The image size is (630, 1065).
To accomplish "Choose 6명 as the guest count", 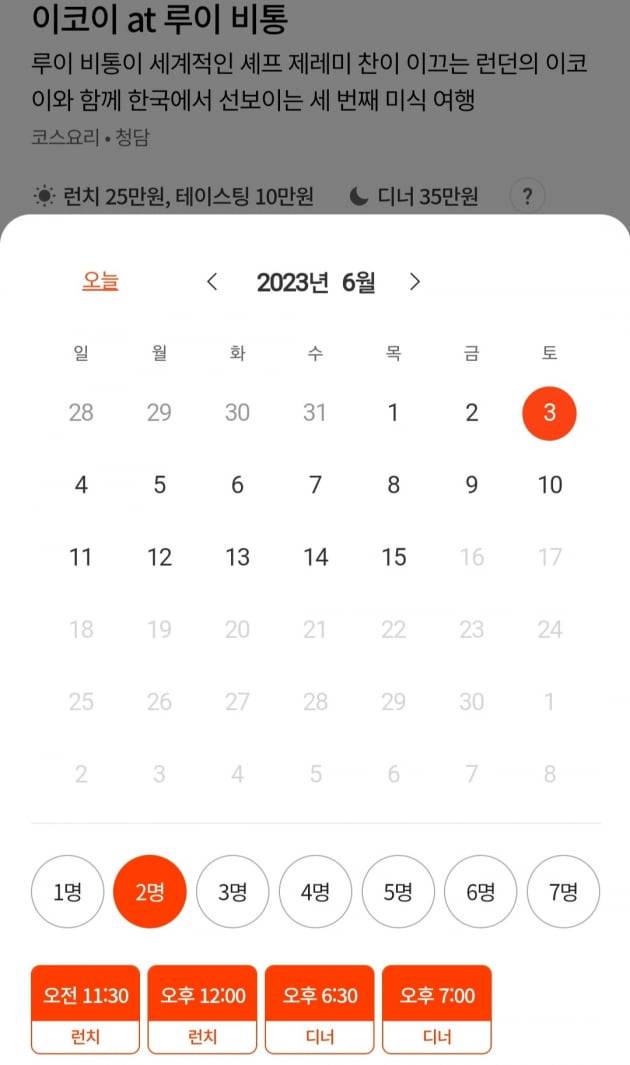I will click(x=480, y=892).
